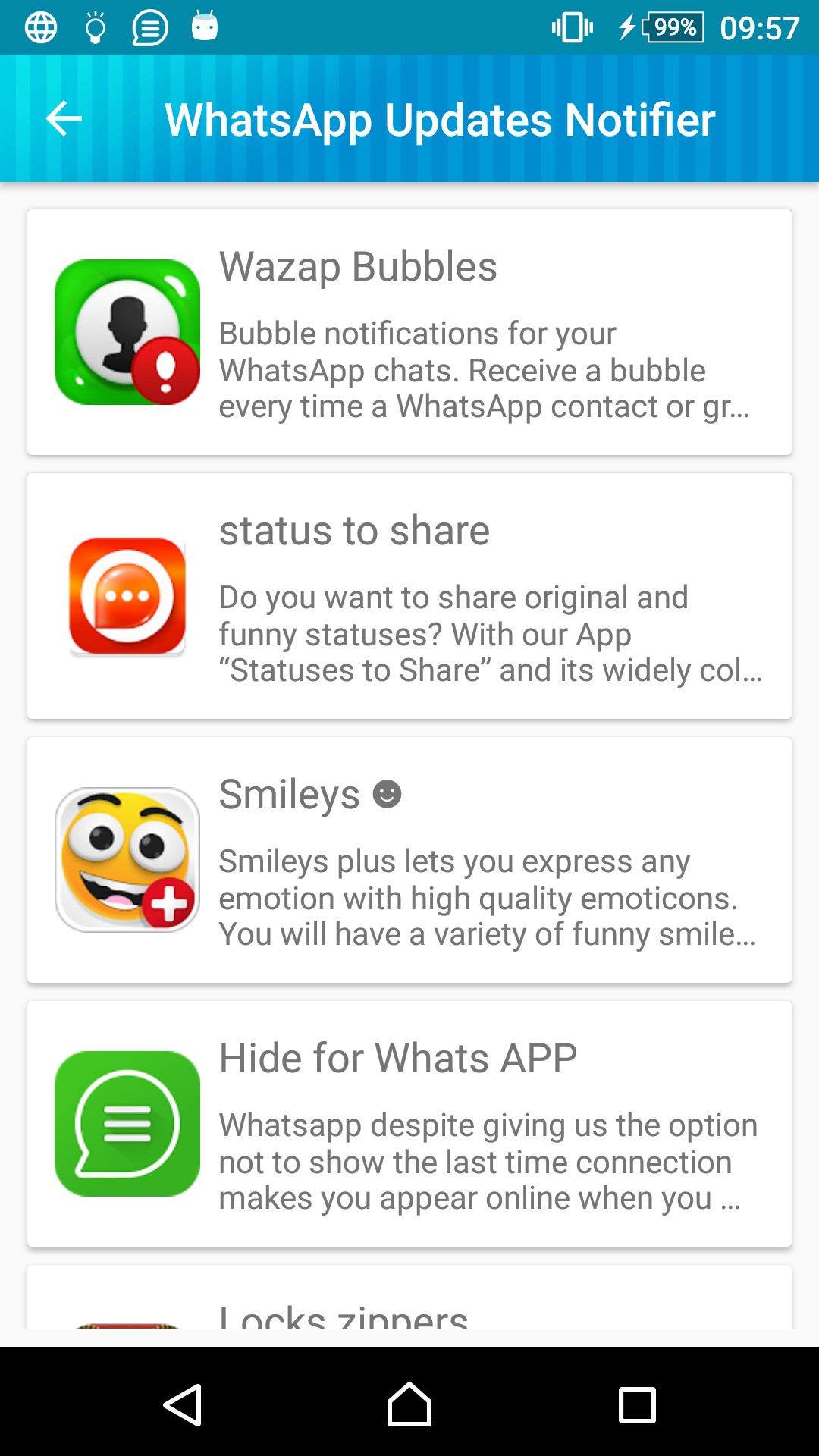View the Hide for Whats APP card
819x1456 pixels.
tap(409, 1124)
